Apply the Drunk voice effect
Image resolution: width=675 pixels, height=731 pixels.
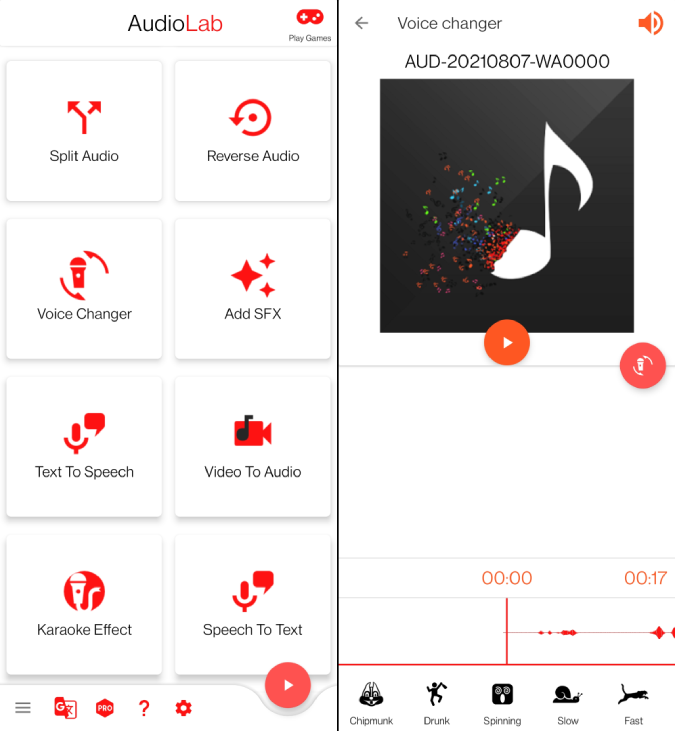click(x=436, y=702)
